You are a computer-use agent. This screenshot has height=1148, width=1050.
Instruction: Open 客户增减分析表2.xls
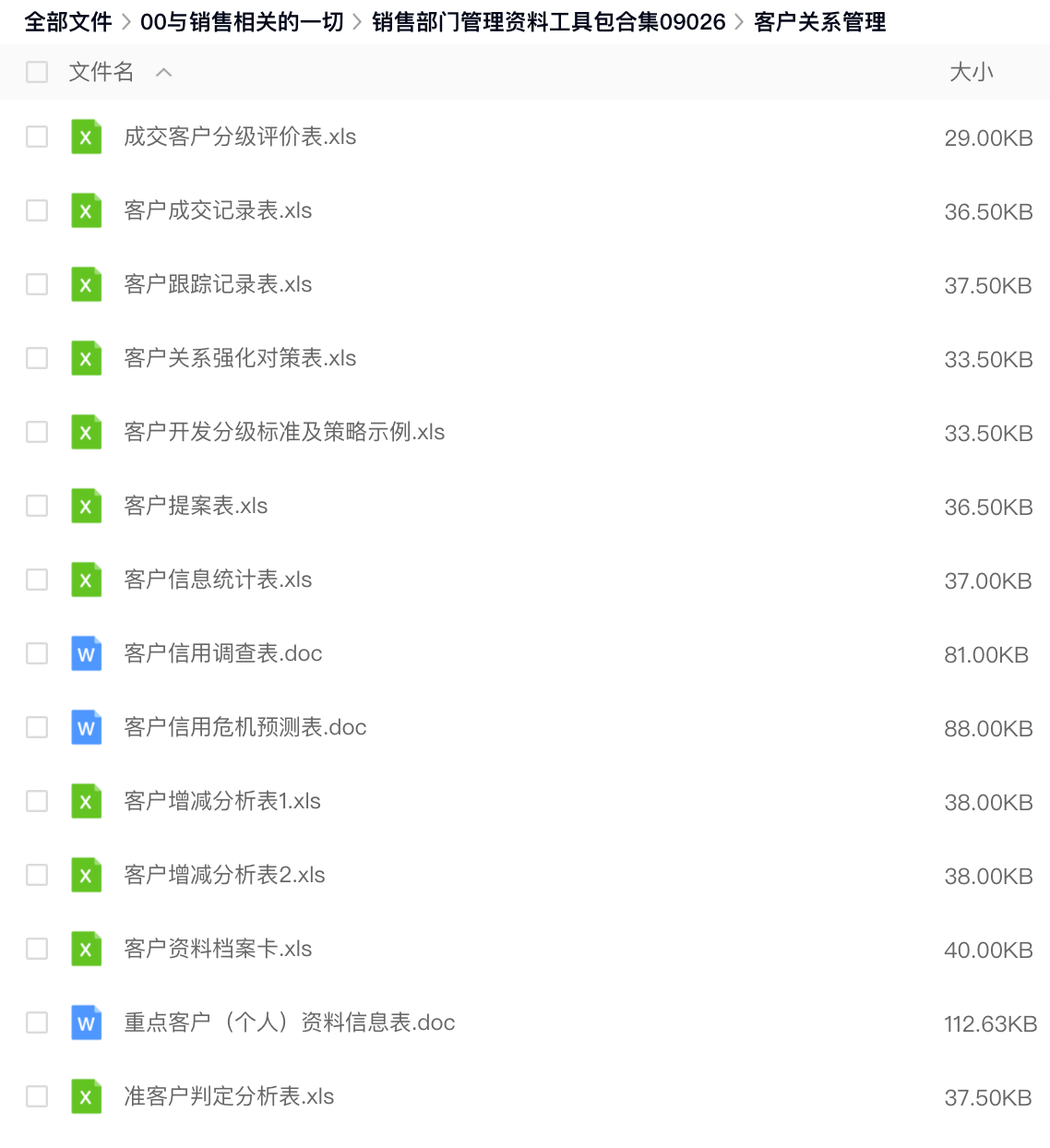point(224,875)
